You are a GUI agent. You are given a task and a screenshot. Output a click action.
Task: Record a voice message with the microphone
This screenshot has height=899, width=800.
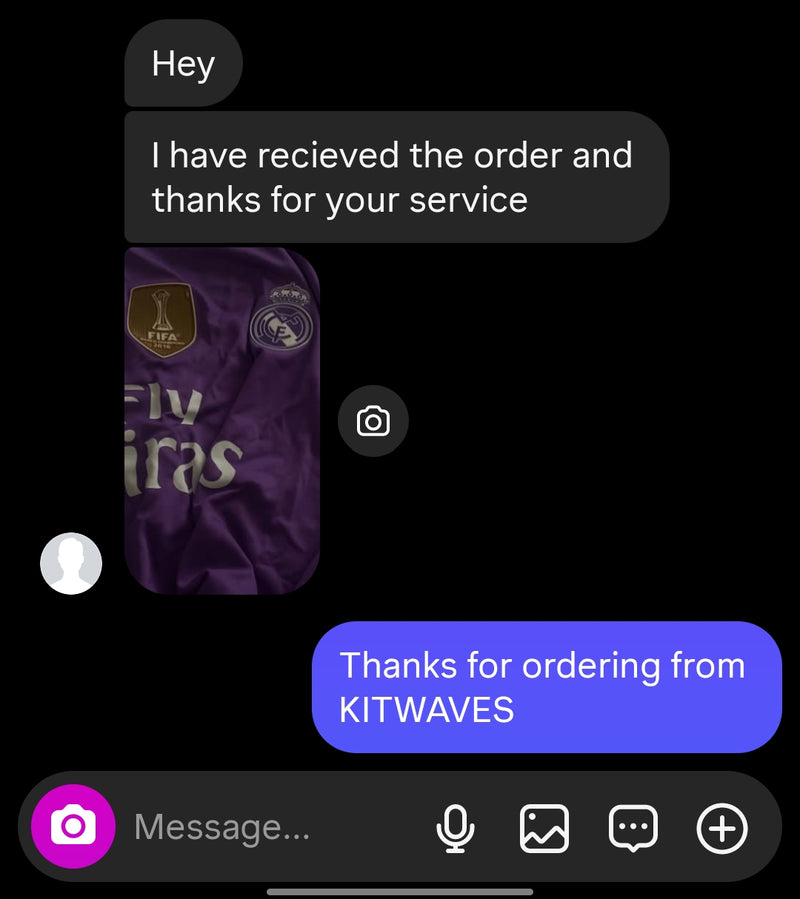point(456,828)
